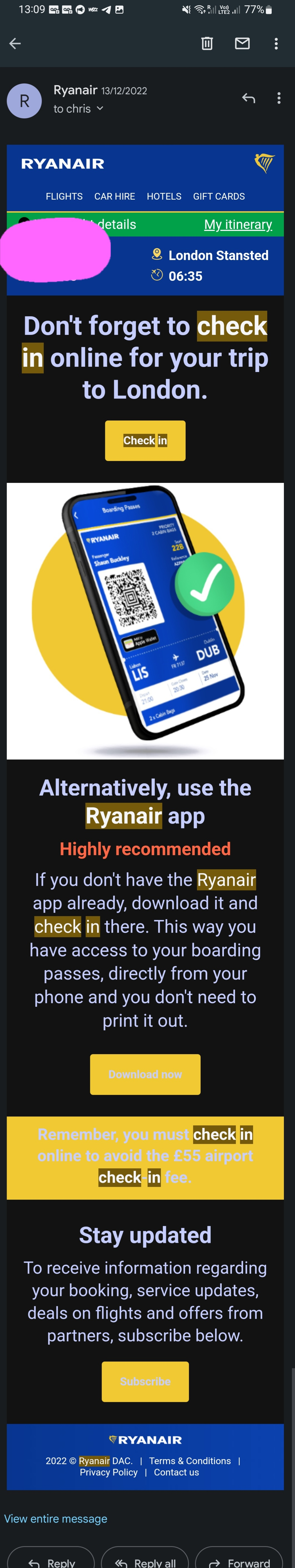Tap the Subscribe button
The height and width of the screenshot is (1568, 295).
(145, 1381)
